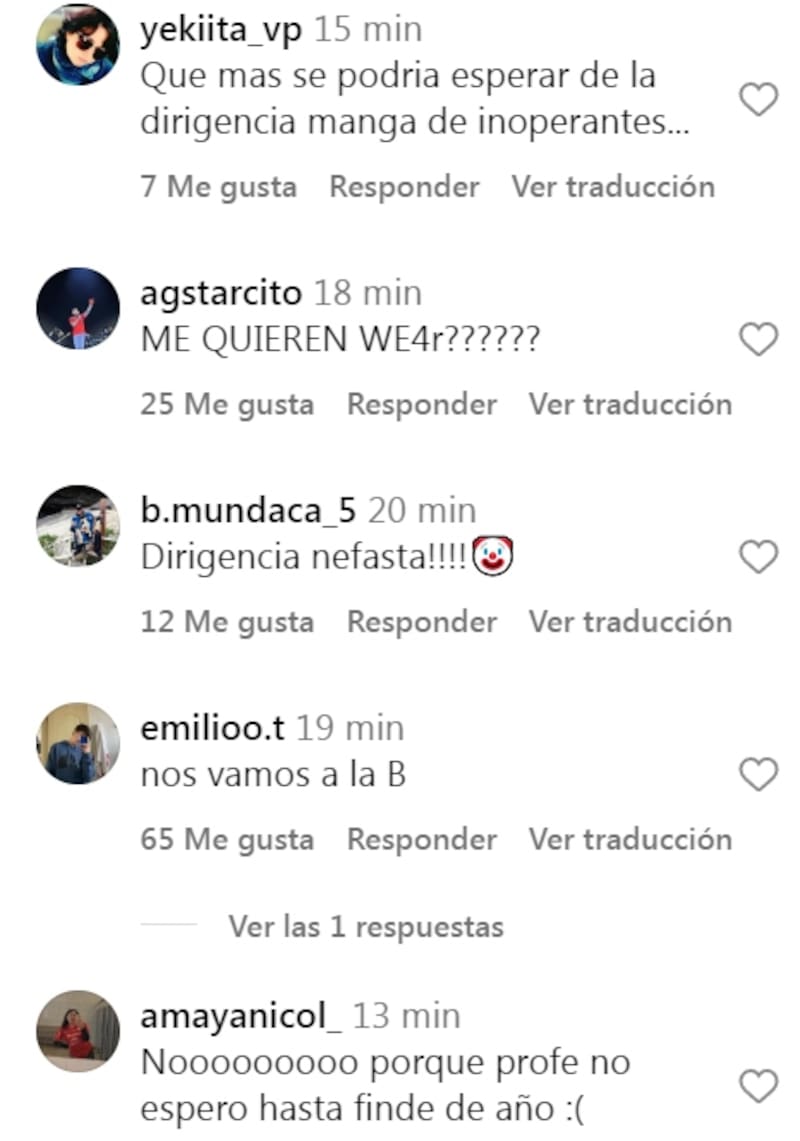Expand Ver las 1 respuestas
Image resolution: width=800 pixels, height=1141 pixels.
click(x=365, y=926)
